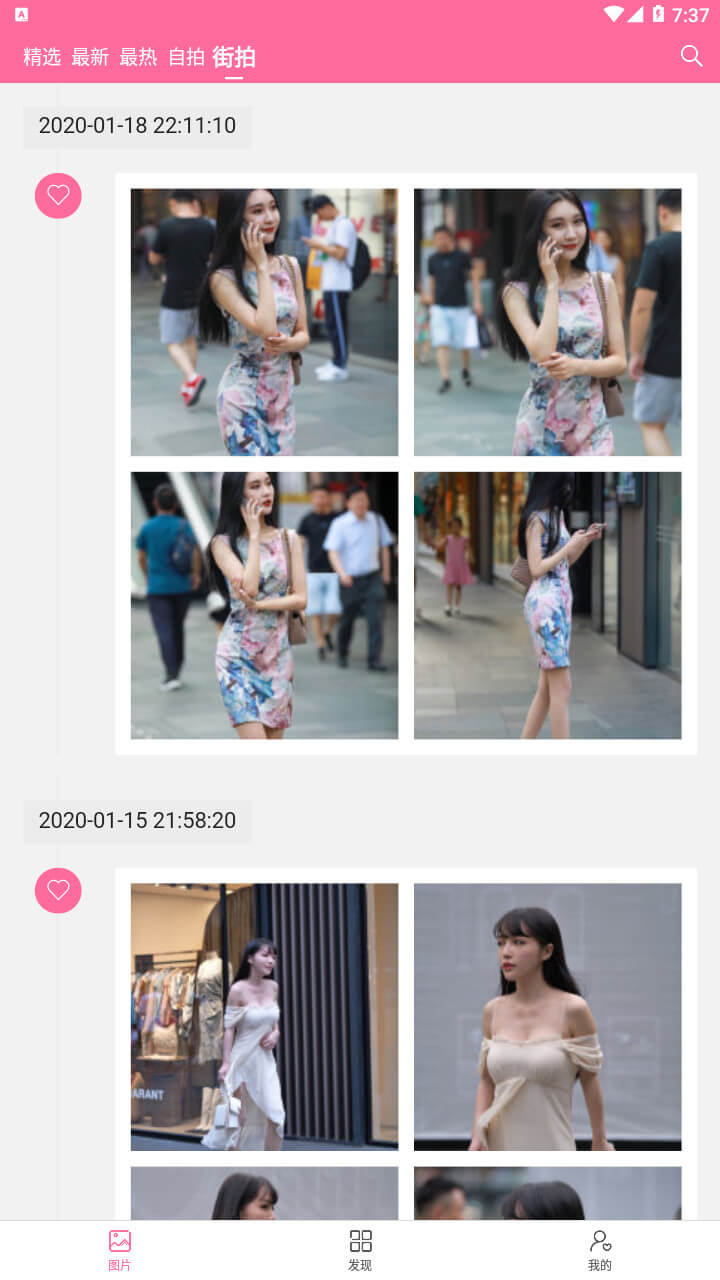This screenshot has height=1280, width=720.
Task: Open the first photo in the 2020-01-18 post
Action: [x=264, y=322]
